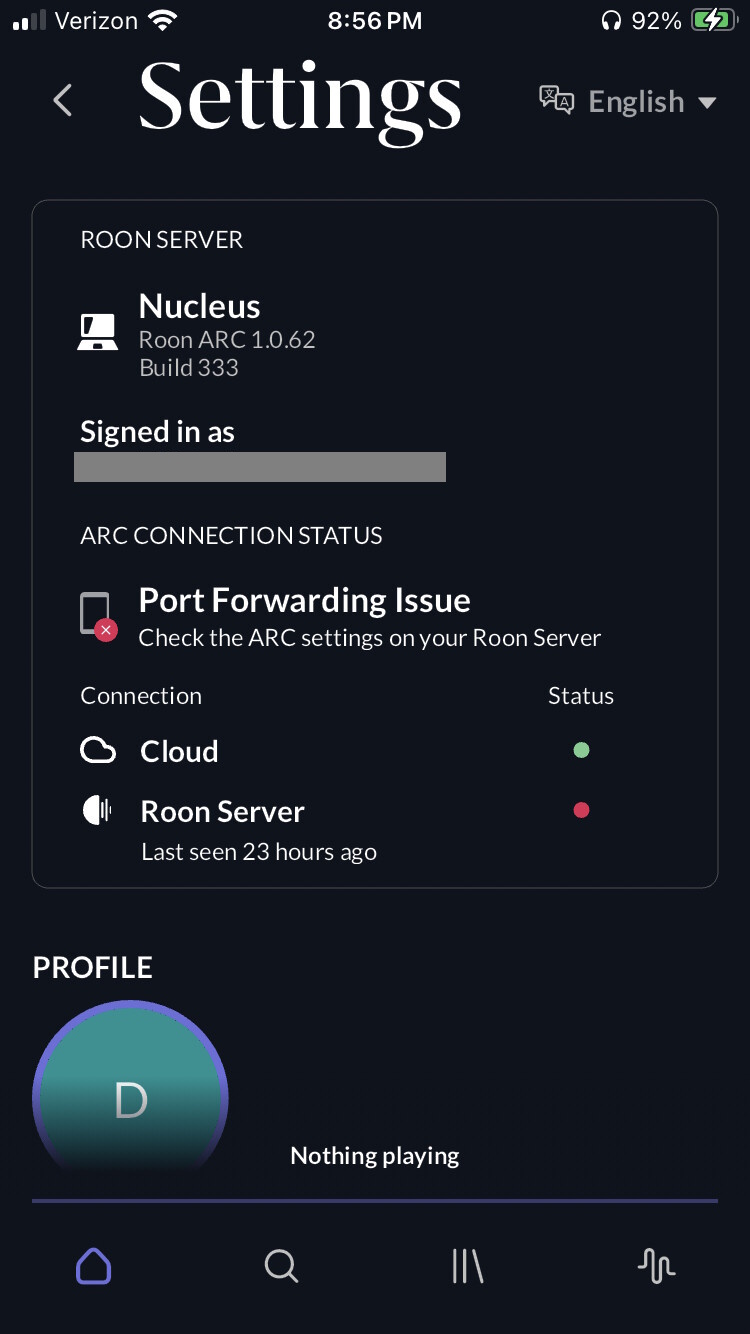Open the audio waveform tab
Screen dimensions: 750x1334
point(656,1267)
